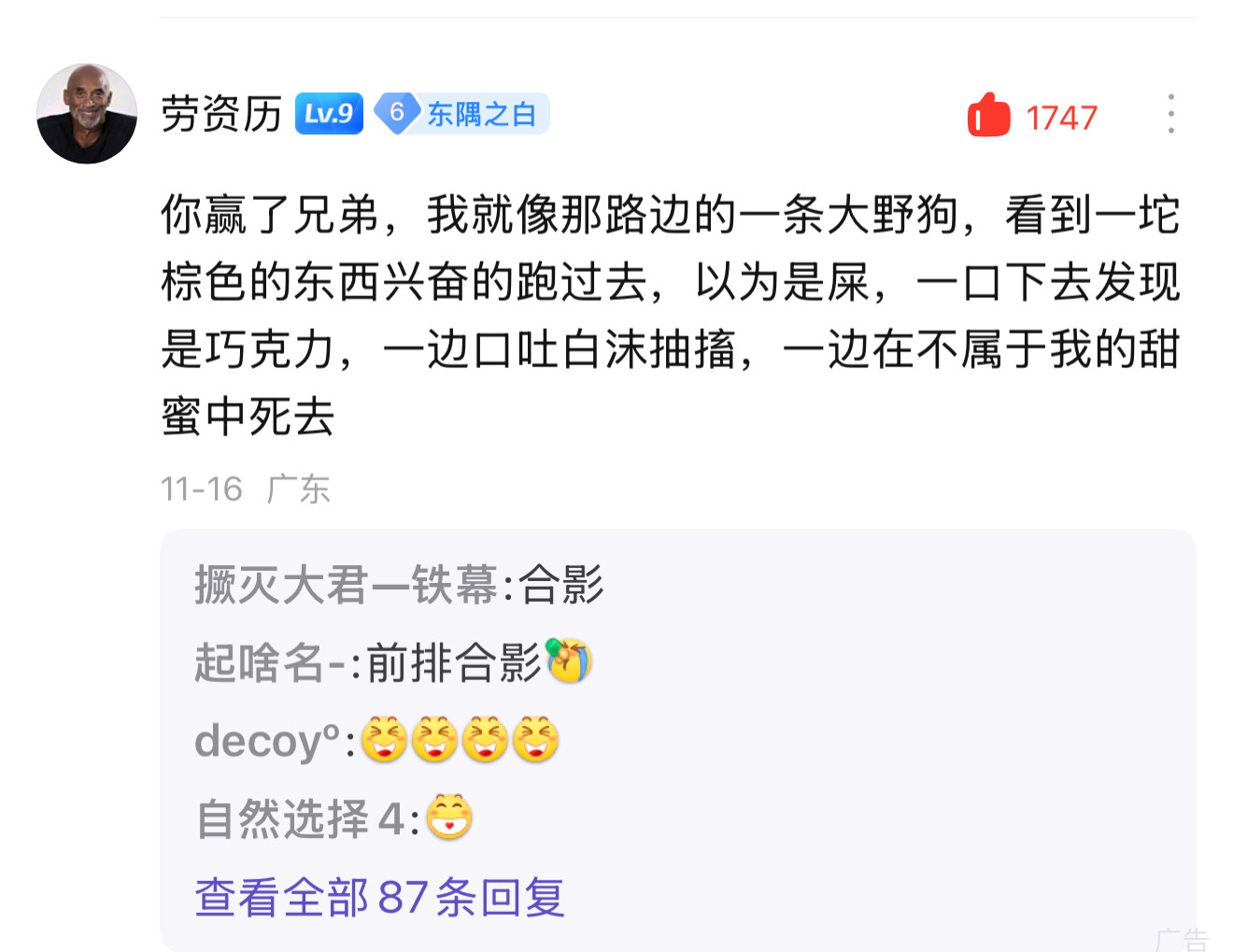Open reply from 撅灭大君一铁幕
The height and width of the screenshot is (952, 1233).
click(x=400, y=586)
